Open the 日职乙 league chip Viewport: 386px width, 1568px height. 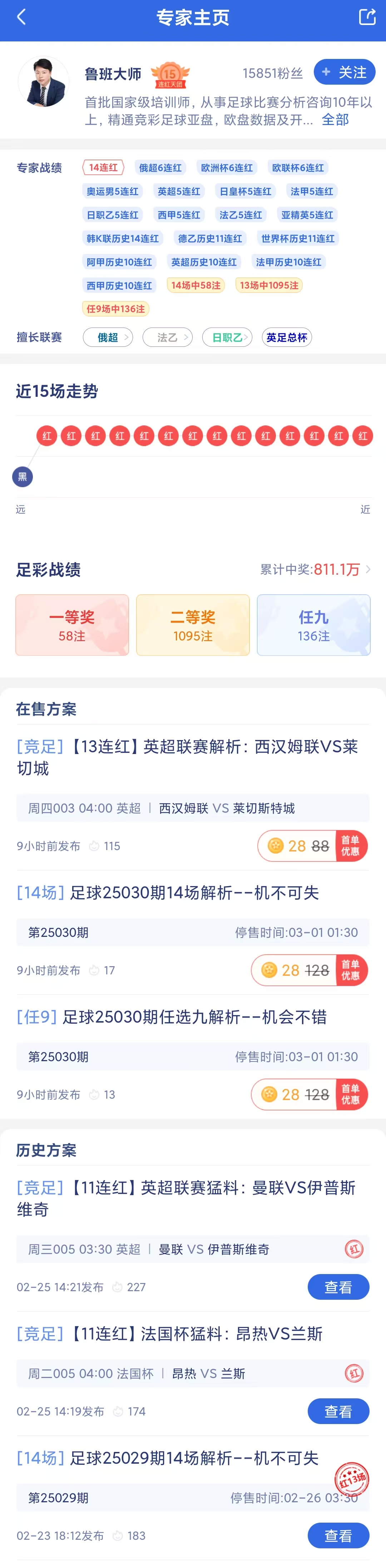pyautogui.click(x=227, y=337)
